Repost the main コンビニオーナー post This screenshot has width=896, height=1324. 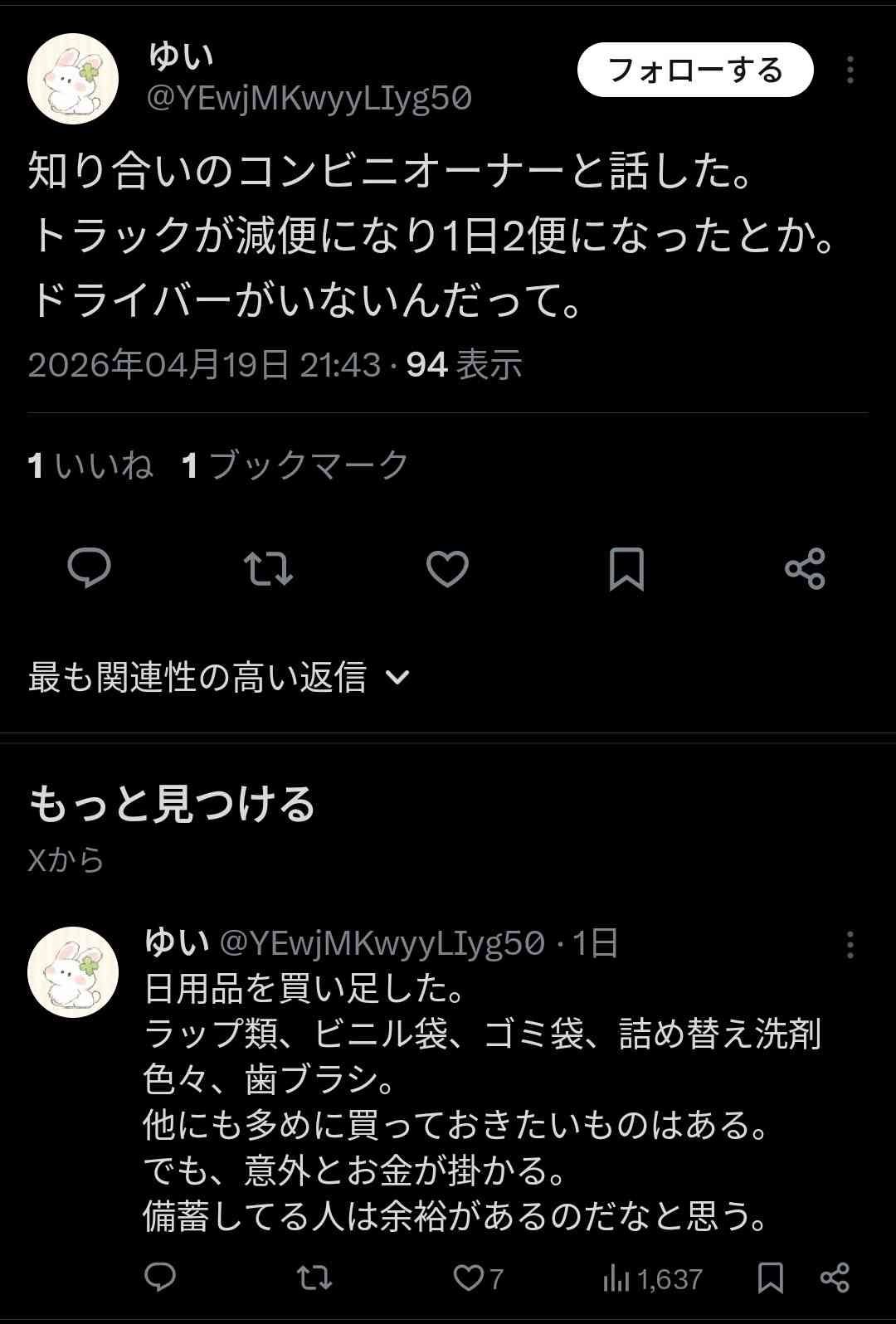click(268, 569)
